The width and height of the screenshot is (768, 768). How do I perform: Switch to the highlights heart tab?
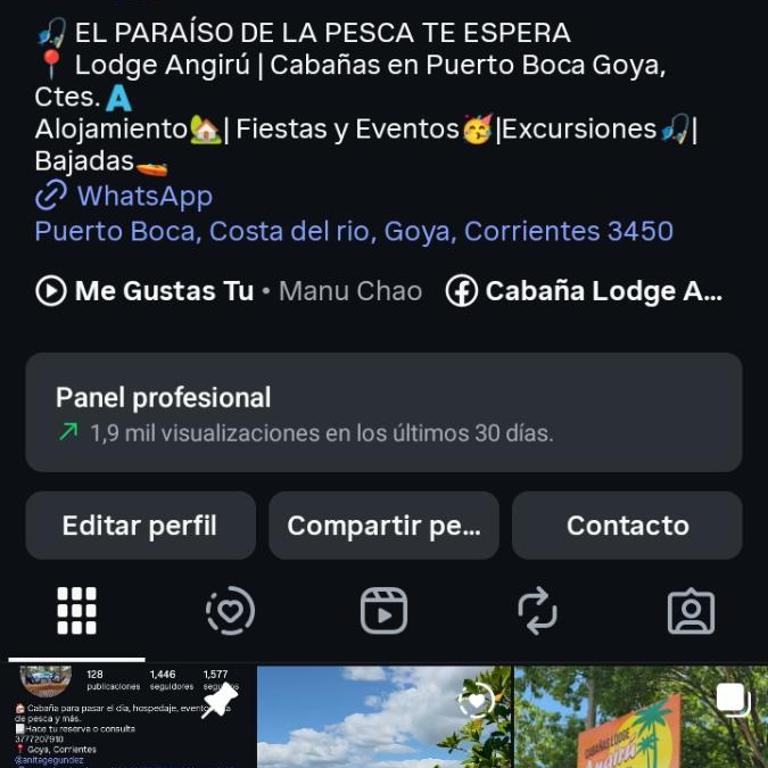click(x=230, y=611)
